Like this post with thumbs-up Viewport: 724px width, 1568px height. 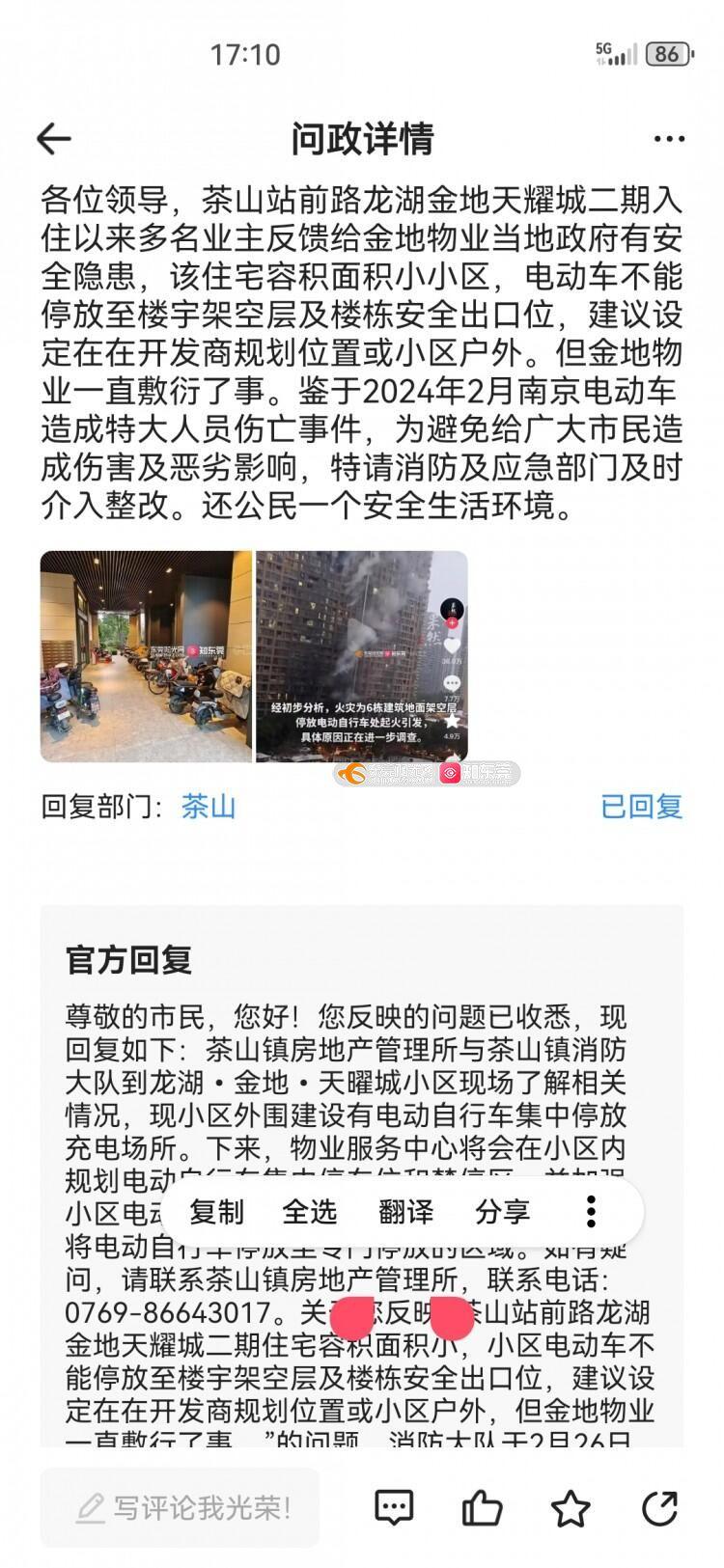coord(482,1507)
